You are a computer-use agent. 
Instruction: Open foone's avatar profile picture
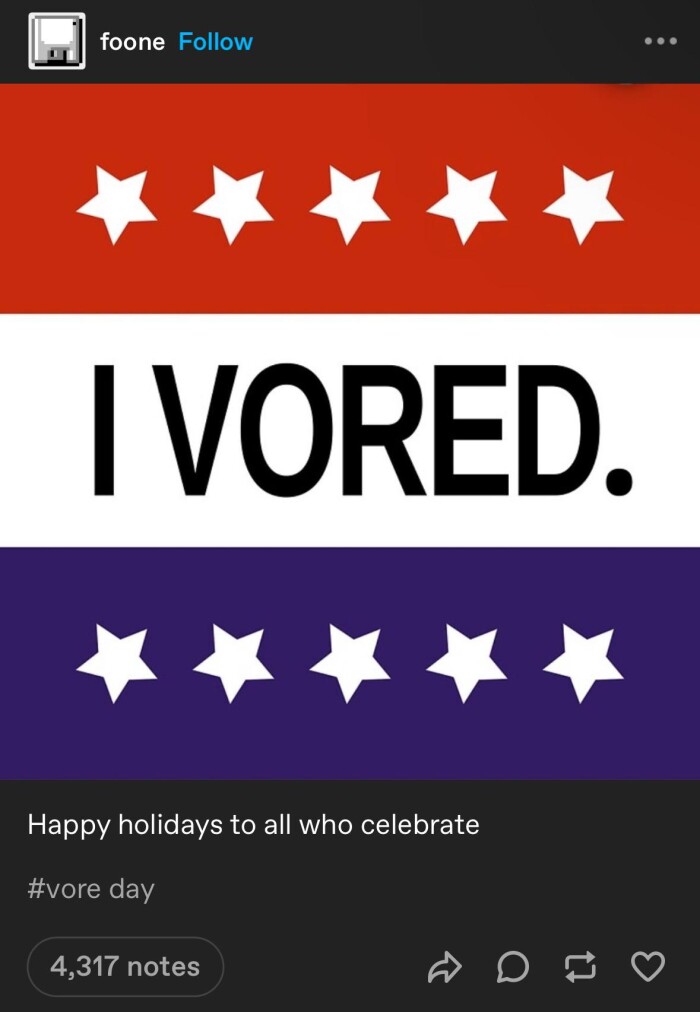[56, 42]
